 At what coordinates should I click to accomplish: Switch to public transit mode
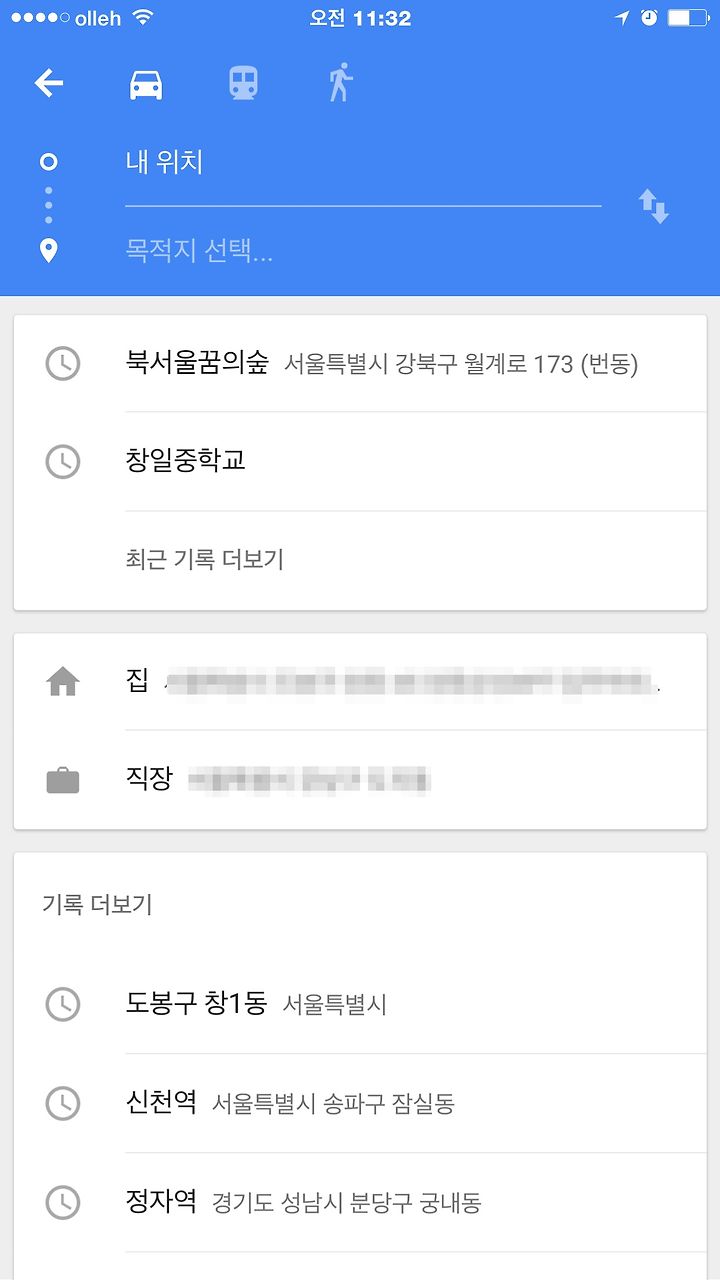pos(243,83)
